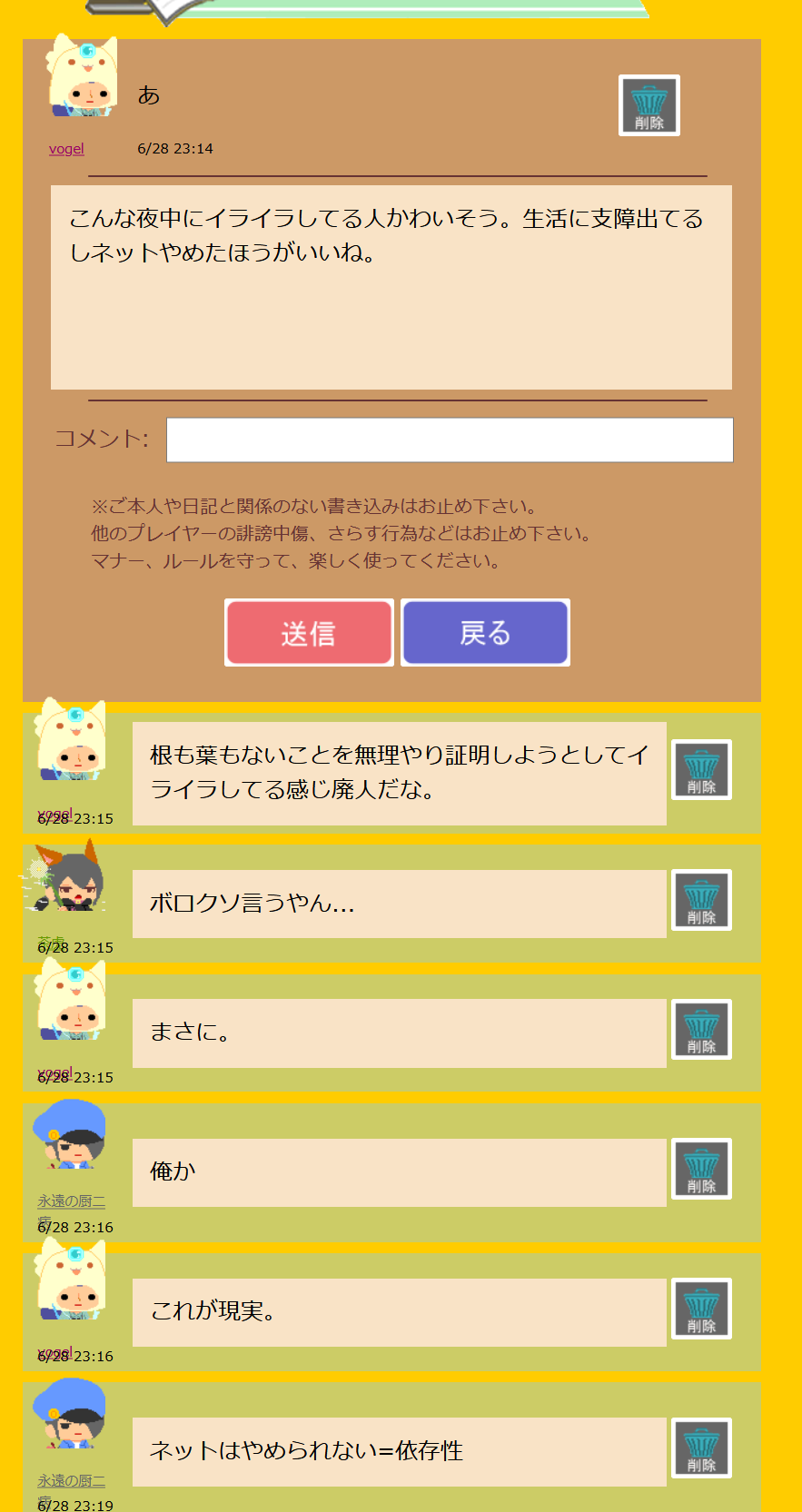The width and height of the screenshot is (802, 1512).
Task: Focus the コメント input field
Action: [x=450, y=440]
